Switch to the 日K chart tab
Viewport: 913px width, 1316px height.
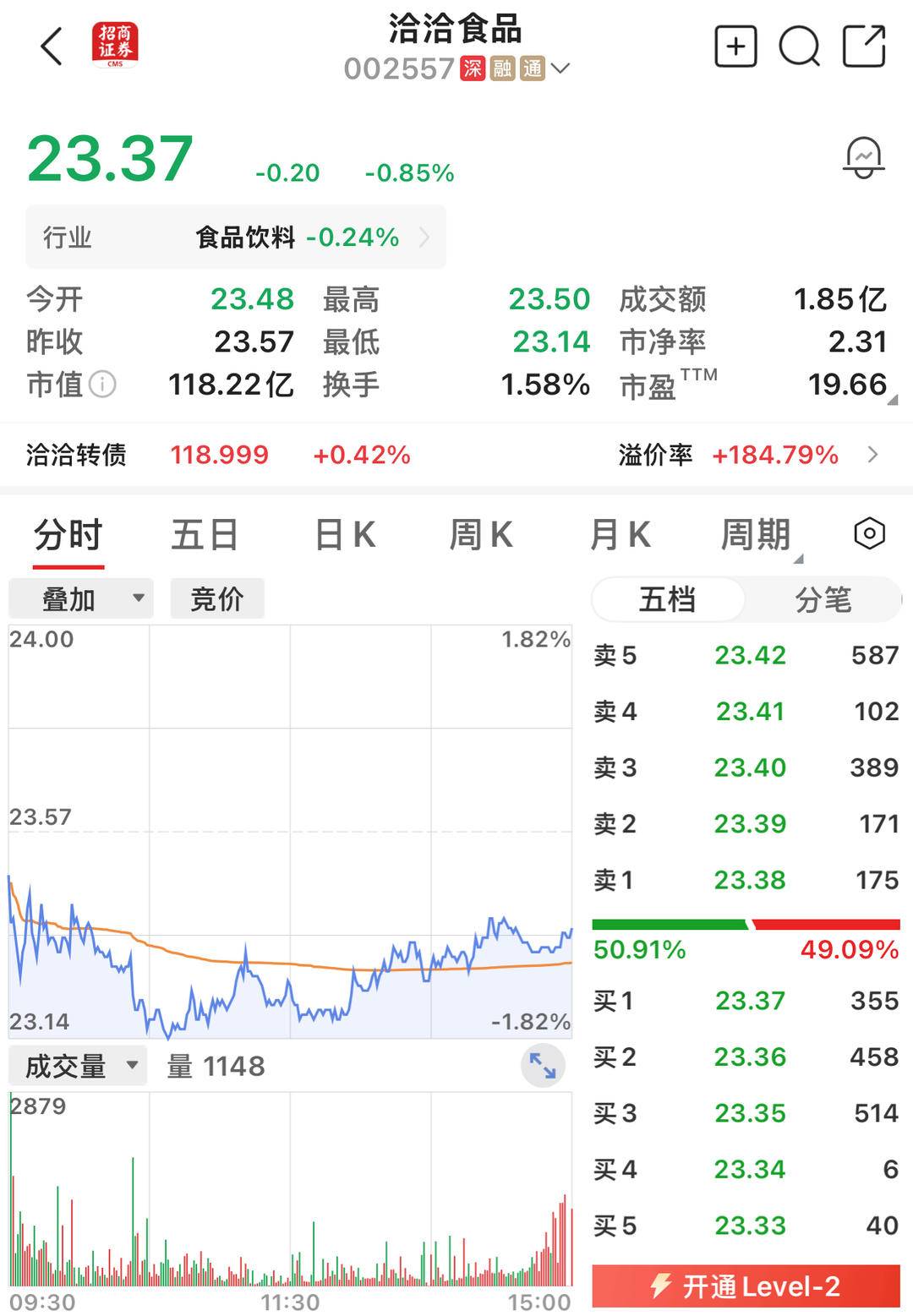click(345, 535)
